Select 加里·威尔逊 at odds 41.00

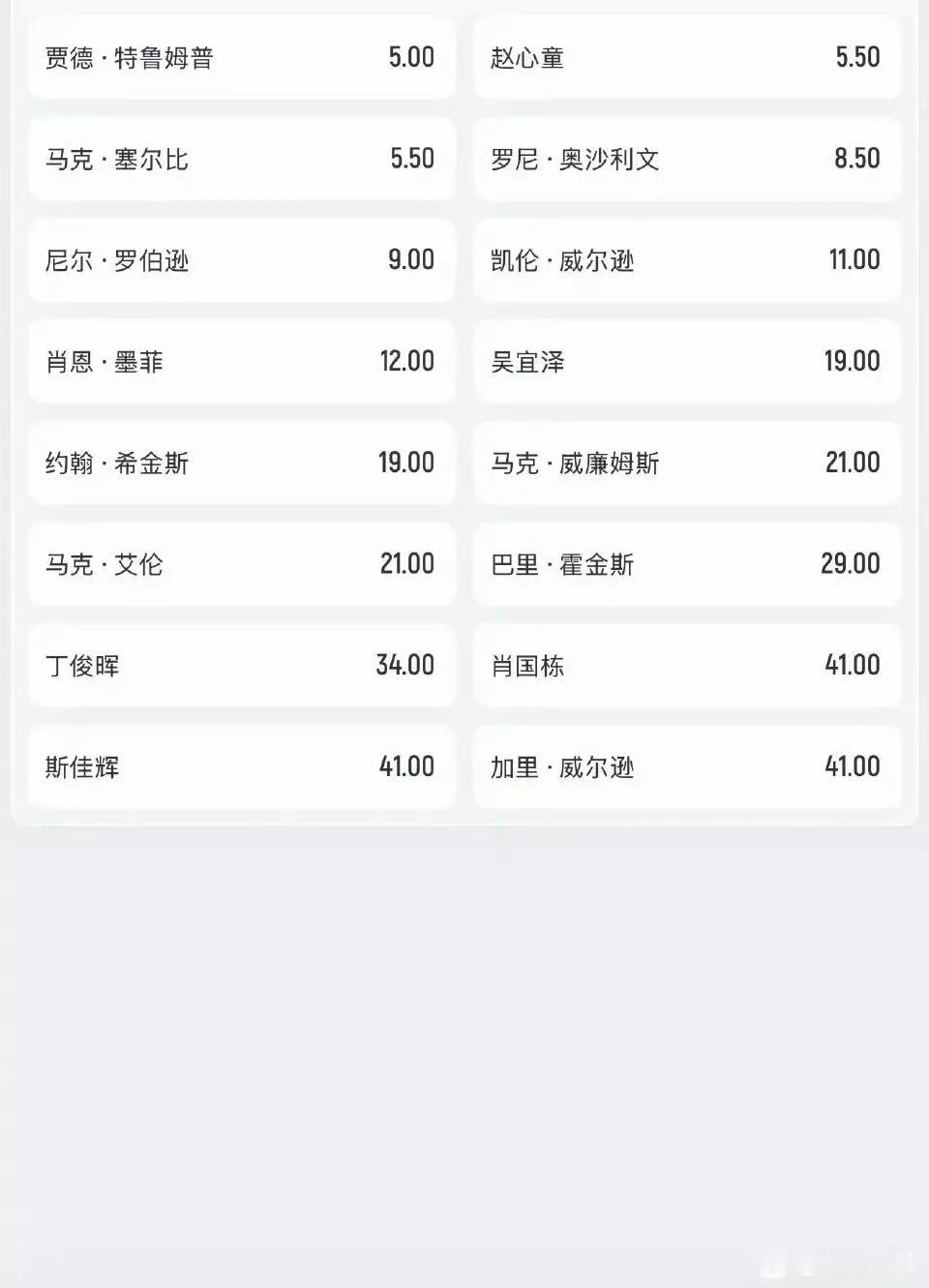[x=687, y=766]
